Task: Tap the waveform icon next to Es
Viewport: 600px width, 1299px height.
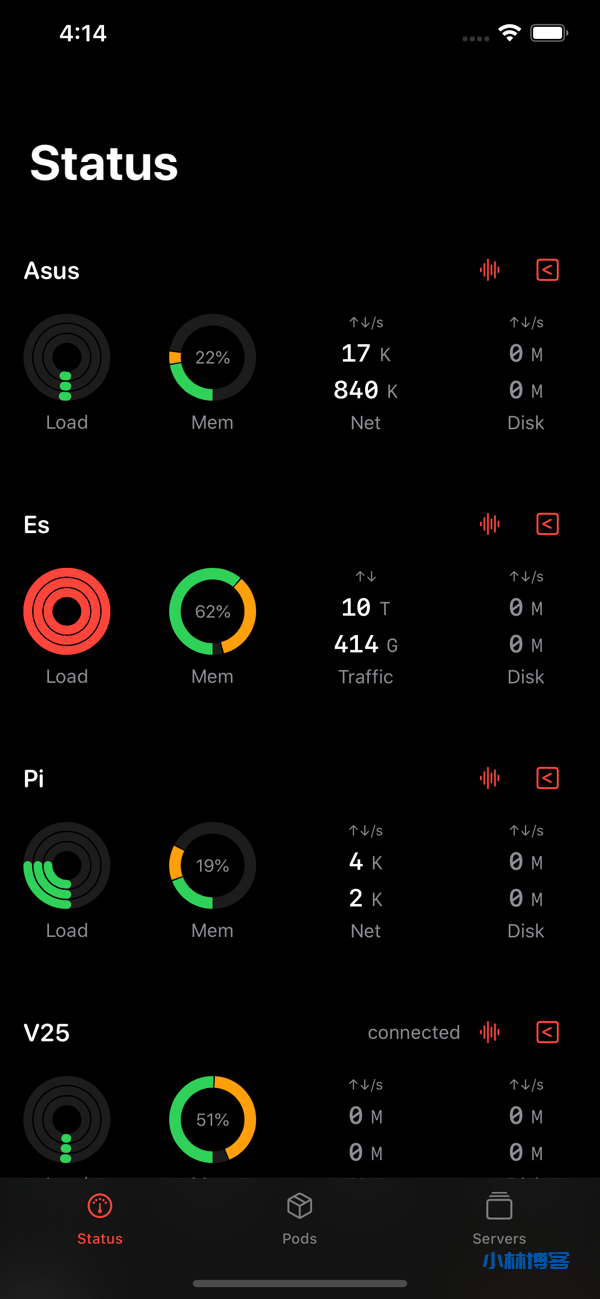Action: (489, 524)
